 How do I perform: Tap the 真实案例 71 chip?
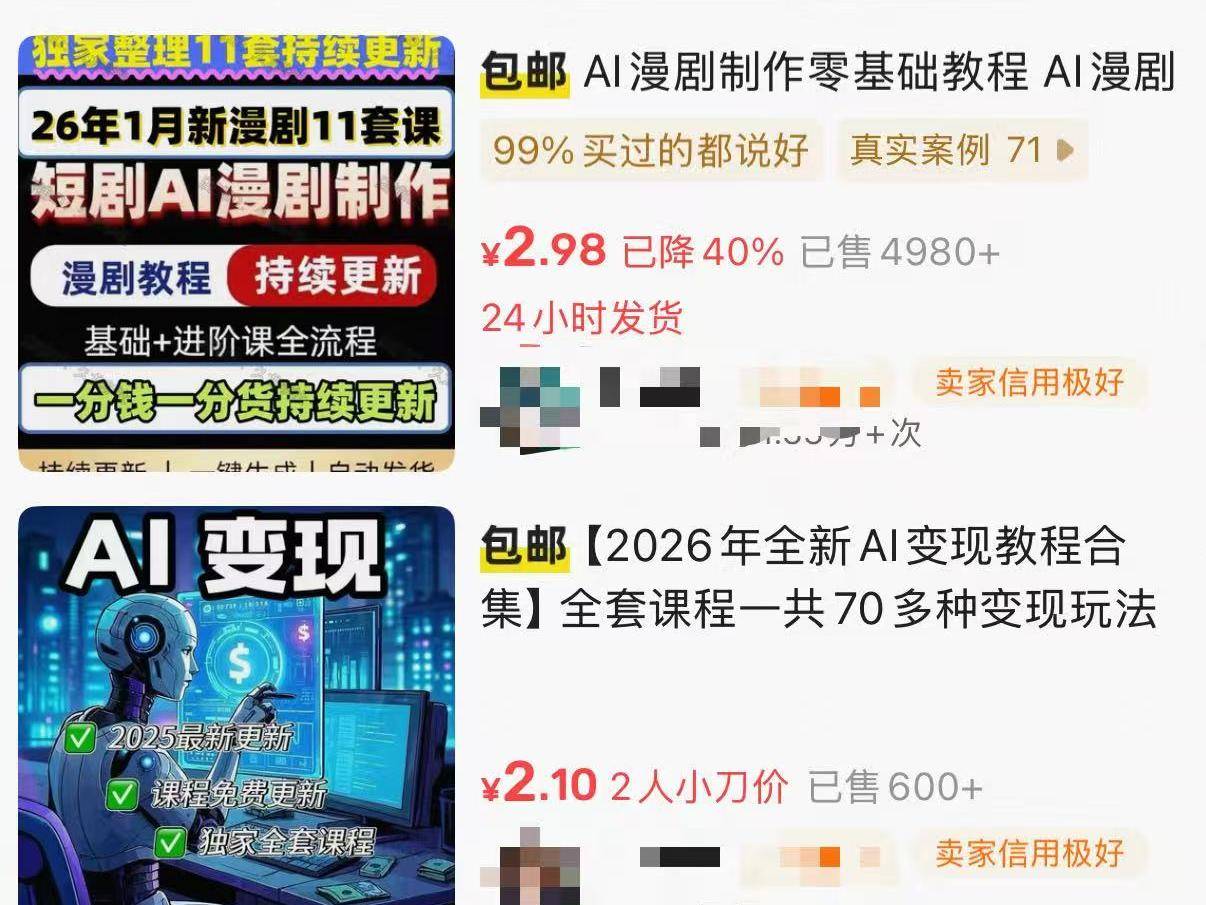[960, 151]
